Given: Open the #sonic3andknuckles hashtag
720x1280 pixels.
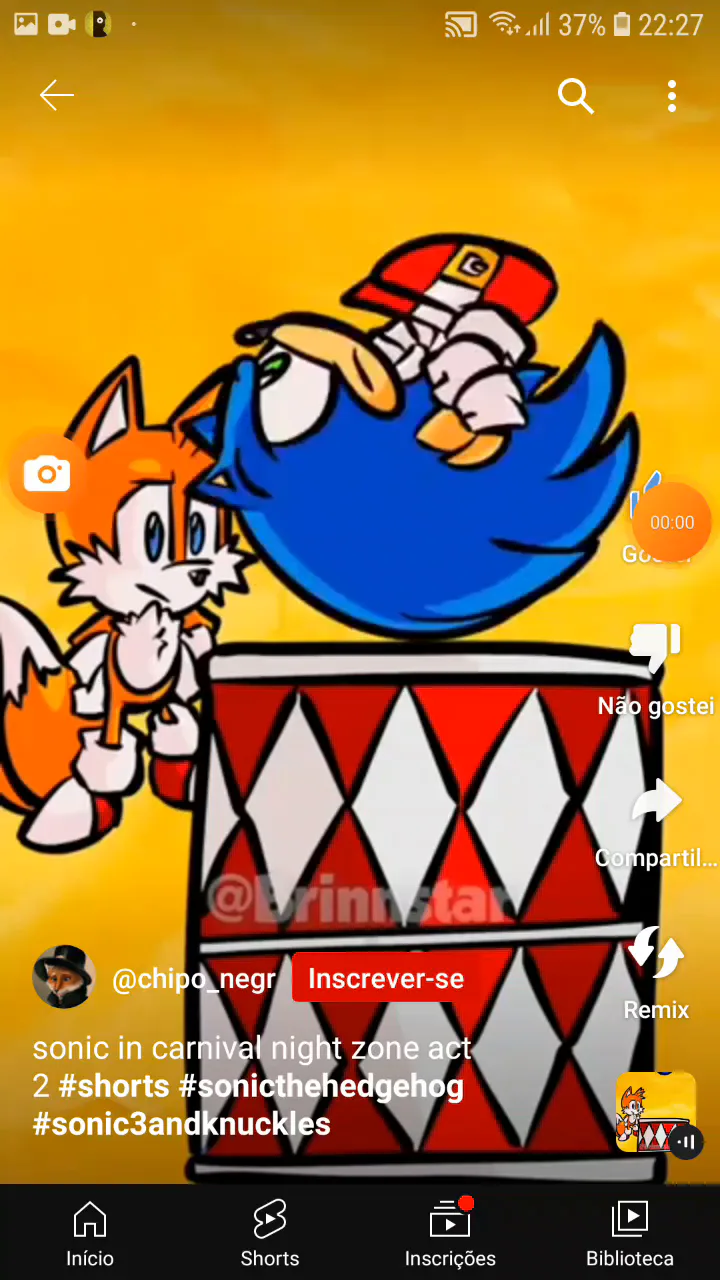Looking at the screenshot, I should tap(182, 1124).
